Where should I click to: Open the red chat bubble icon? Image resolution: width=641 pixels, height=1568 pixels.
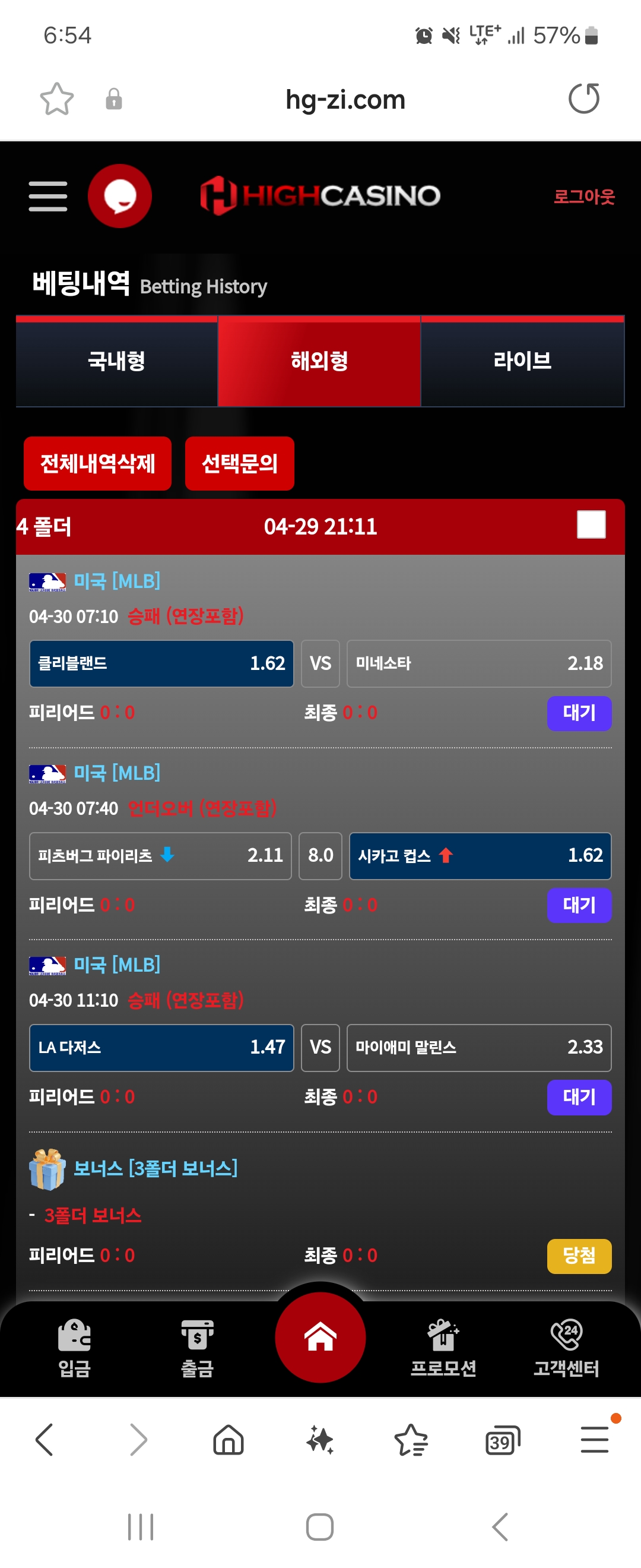120,196
